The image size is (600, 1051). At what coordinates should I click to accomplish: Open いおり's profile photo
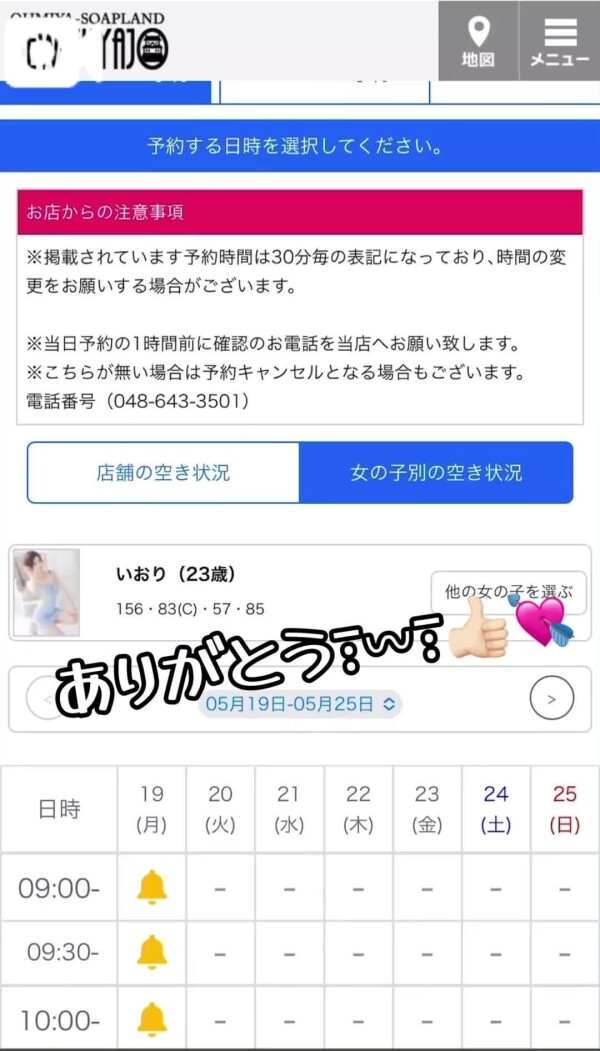(46, 592)
